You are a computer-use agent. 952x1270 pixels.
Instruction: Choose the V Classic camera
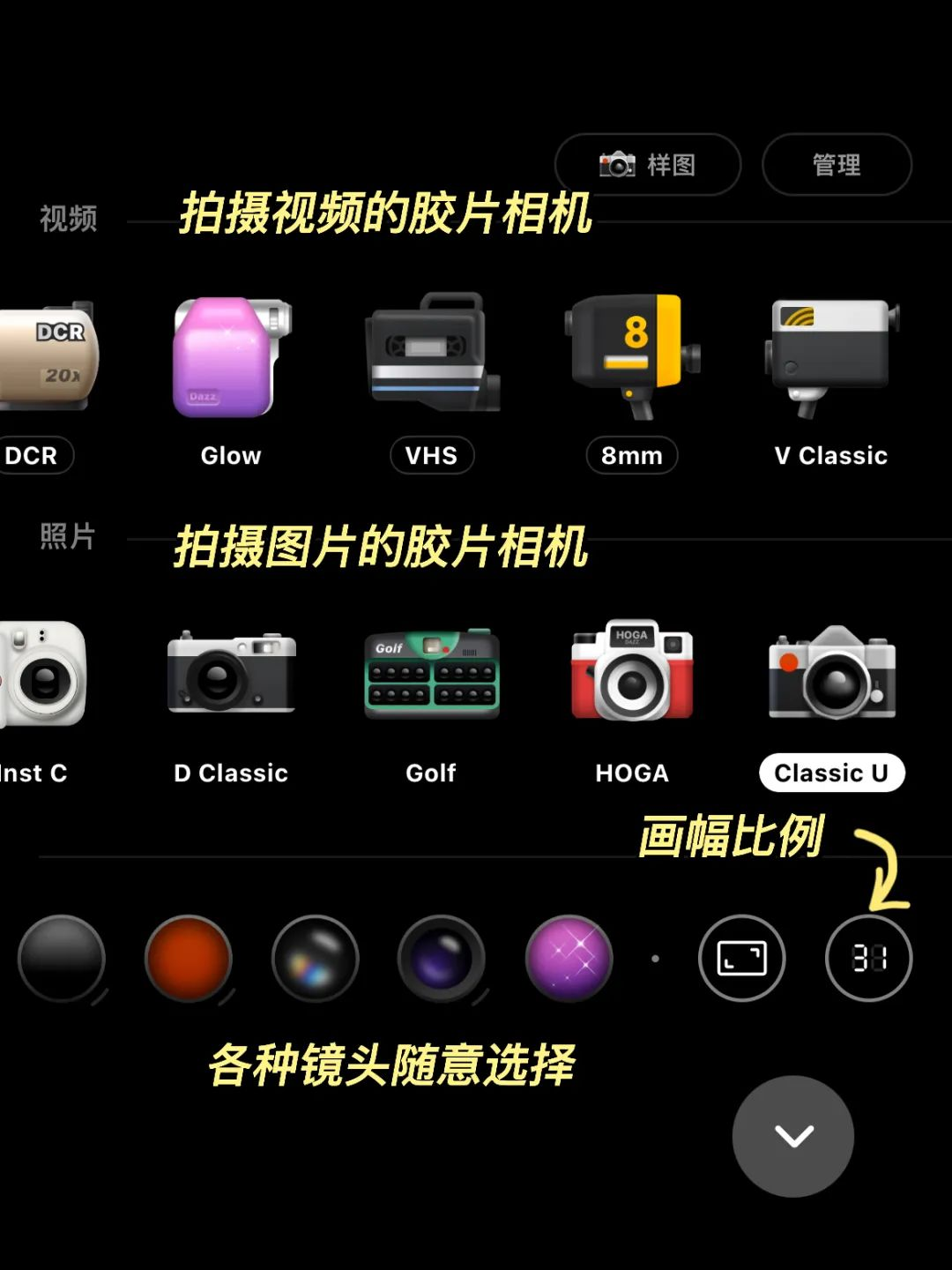[831, 353]
